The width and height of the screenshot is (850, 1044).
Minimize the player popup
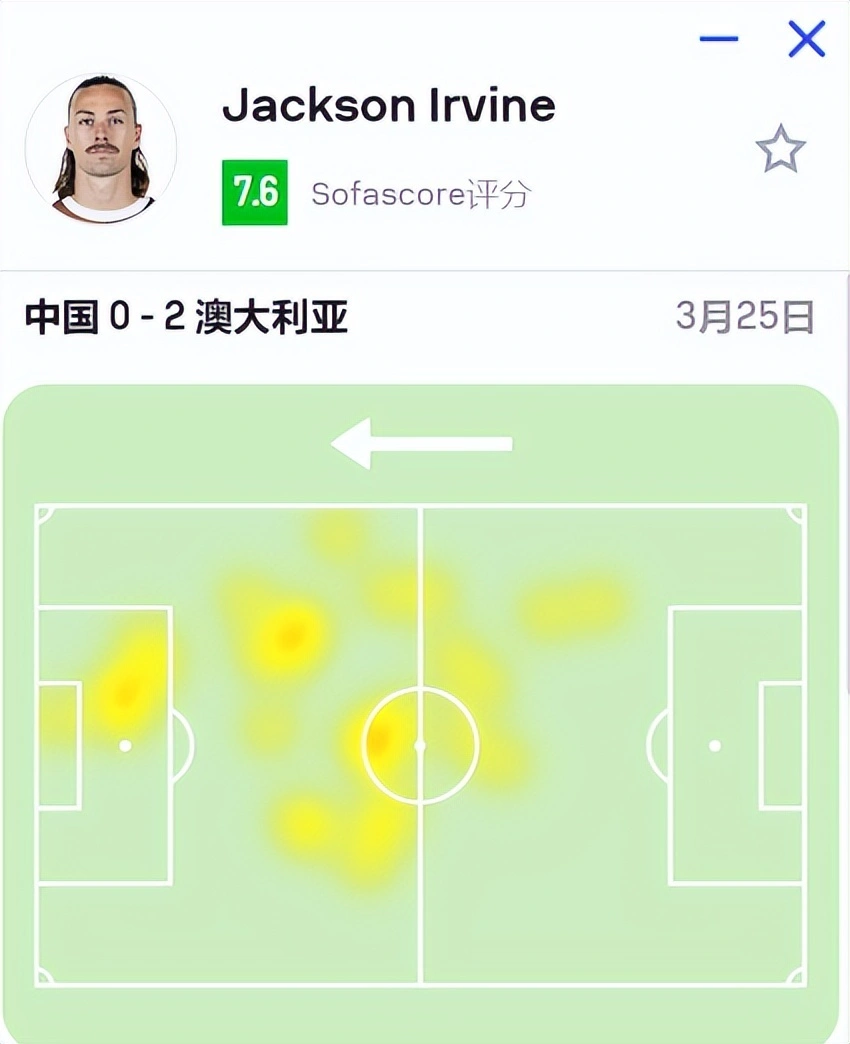[718, 40]
